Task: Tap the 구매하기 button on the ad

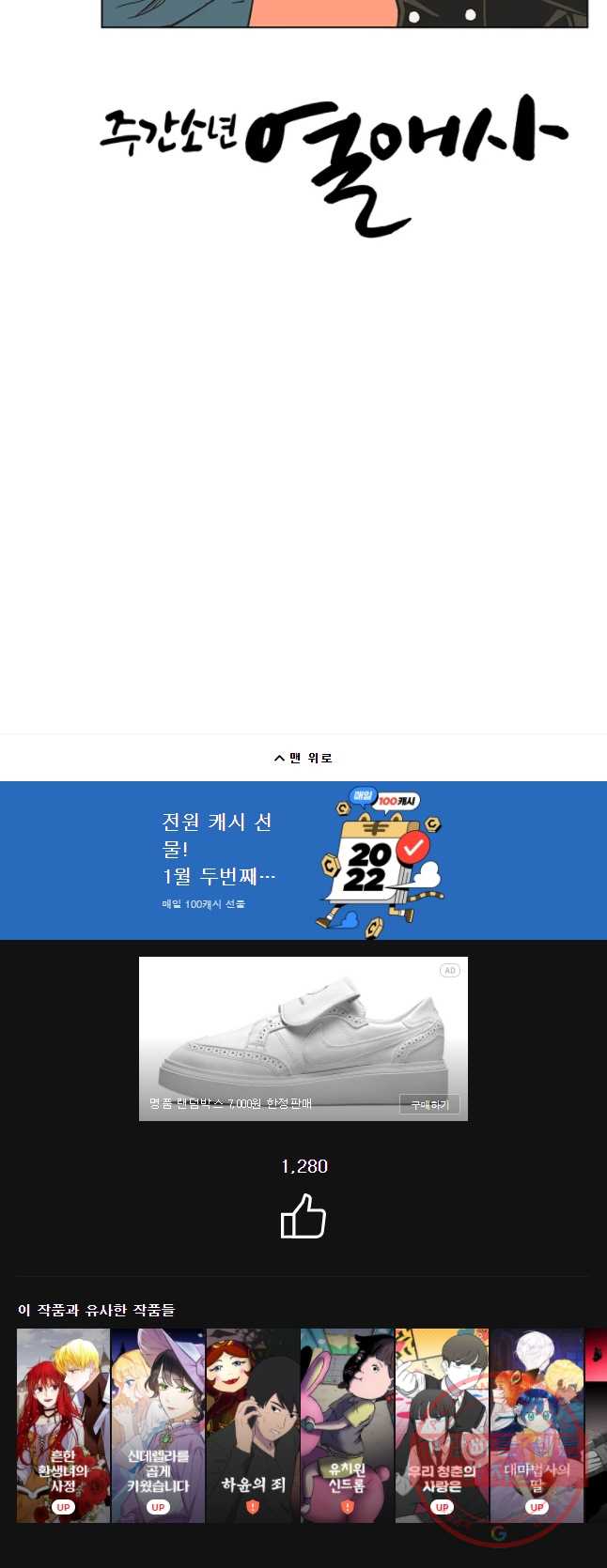Action: coord(429,1104)
